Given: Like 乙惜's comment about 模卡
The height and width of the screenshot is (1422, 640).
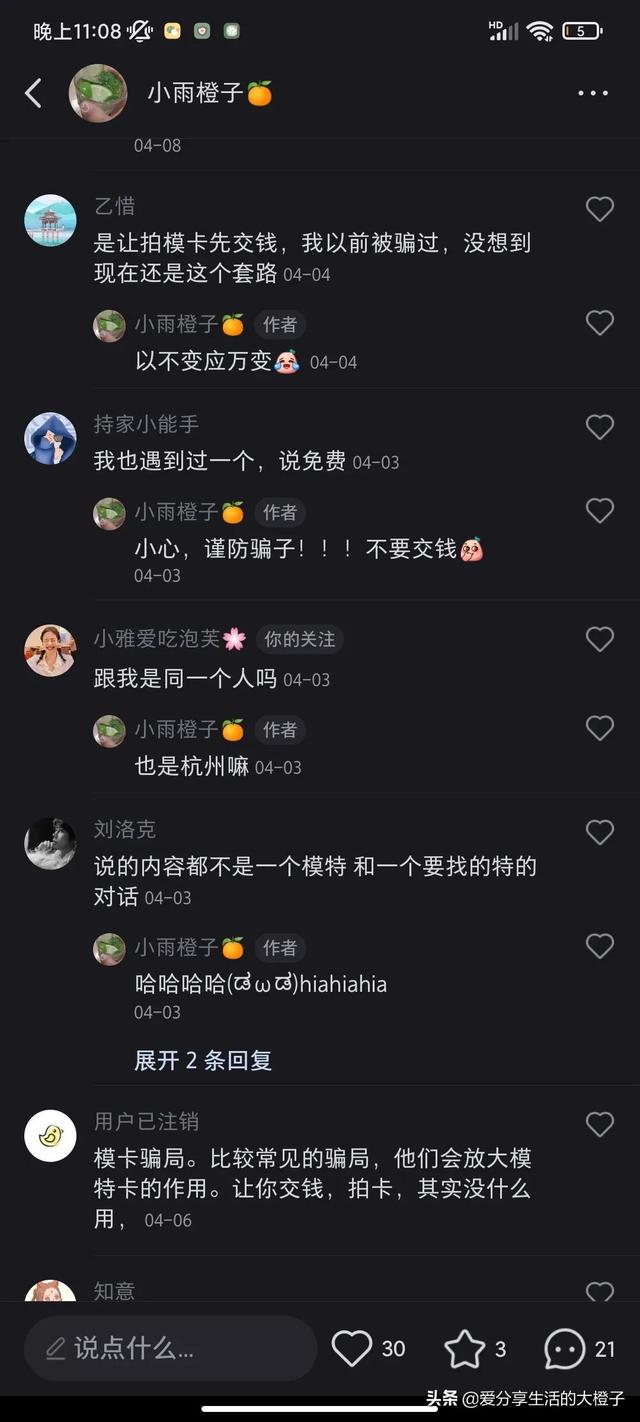Looking at the screenshot, I should [599, 209].
